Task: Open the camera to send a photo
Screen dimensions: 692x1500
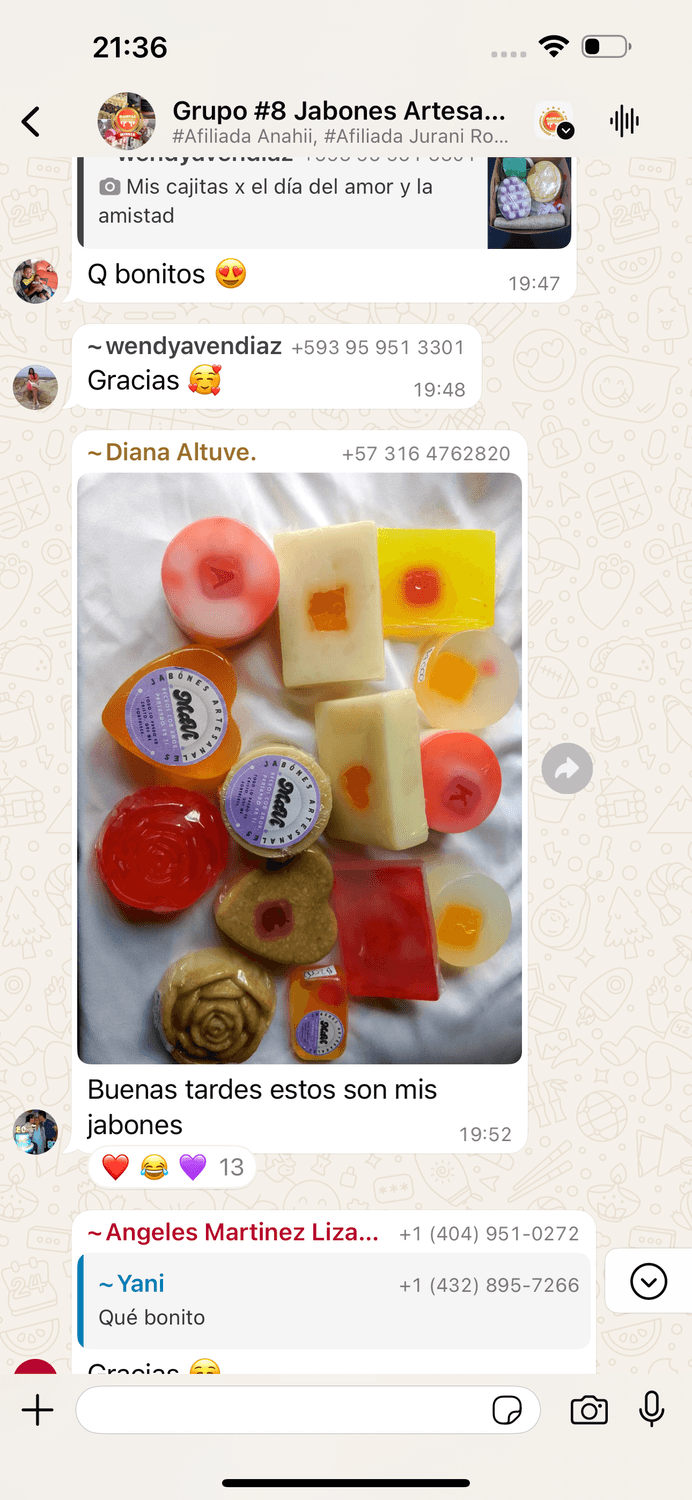Action: 589,1410
